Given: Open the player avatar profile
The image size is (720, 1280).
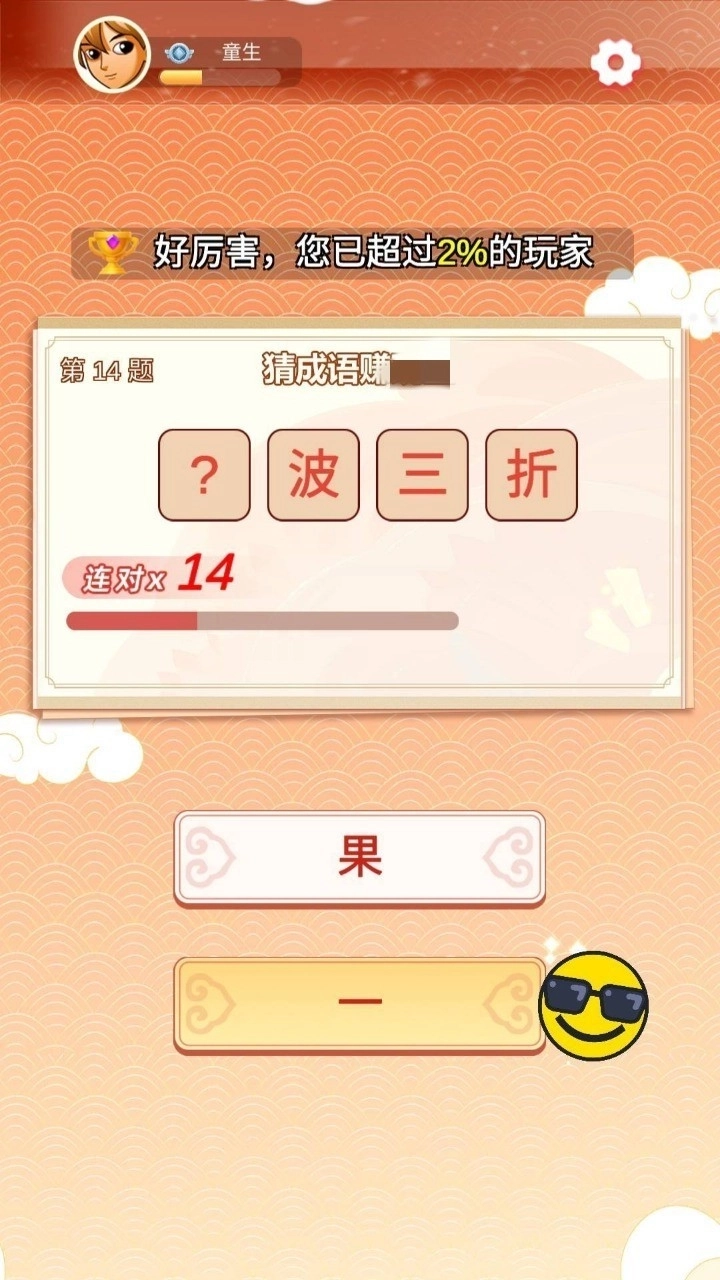Looking at the screenshot, I should coord(112,52).
